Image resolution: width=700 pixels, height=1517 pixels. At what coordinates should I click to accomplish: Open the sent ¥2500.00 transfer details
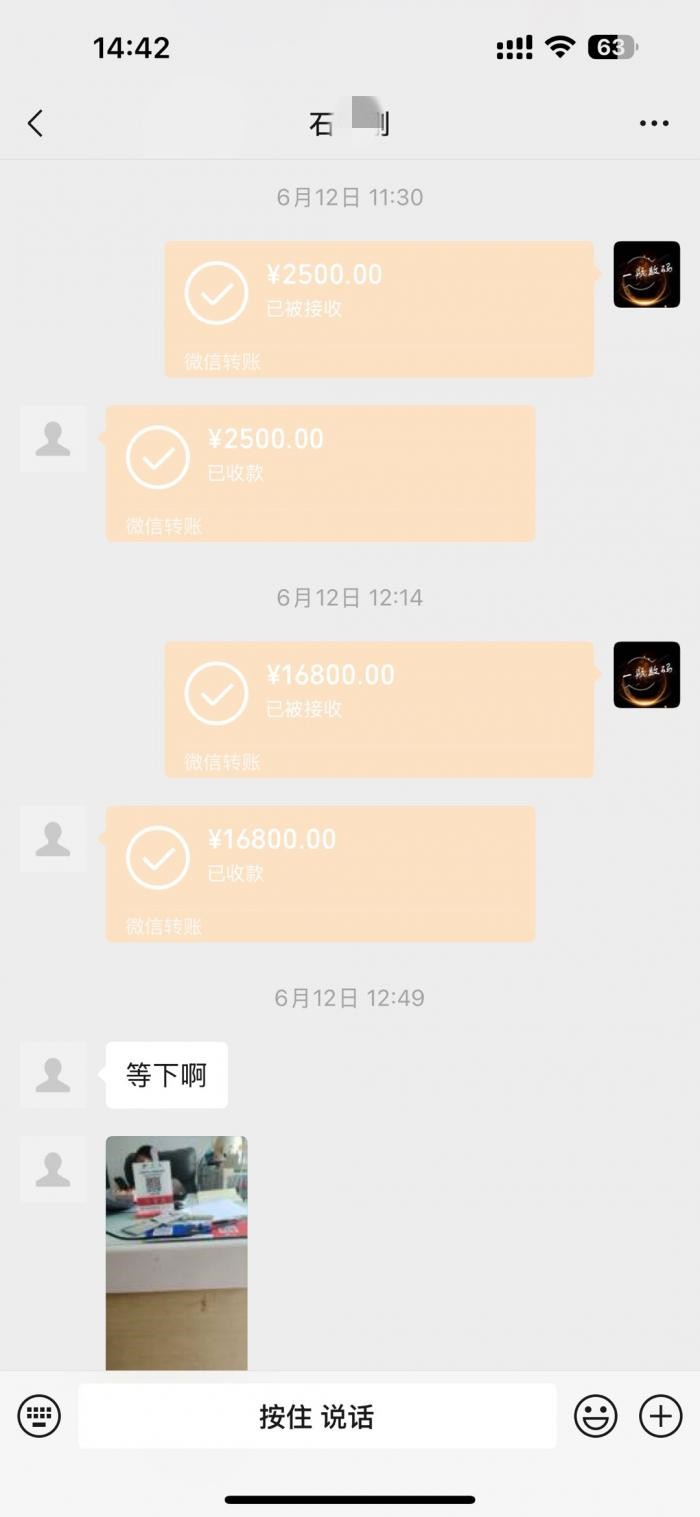pos(379,309)
